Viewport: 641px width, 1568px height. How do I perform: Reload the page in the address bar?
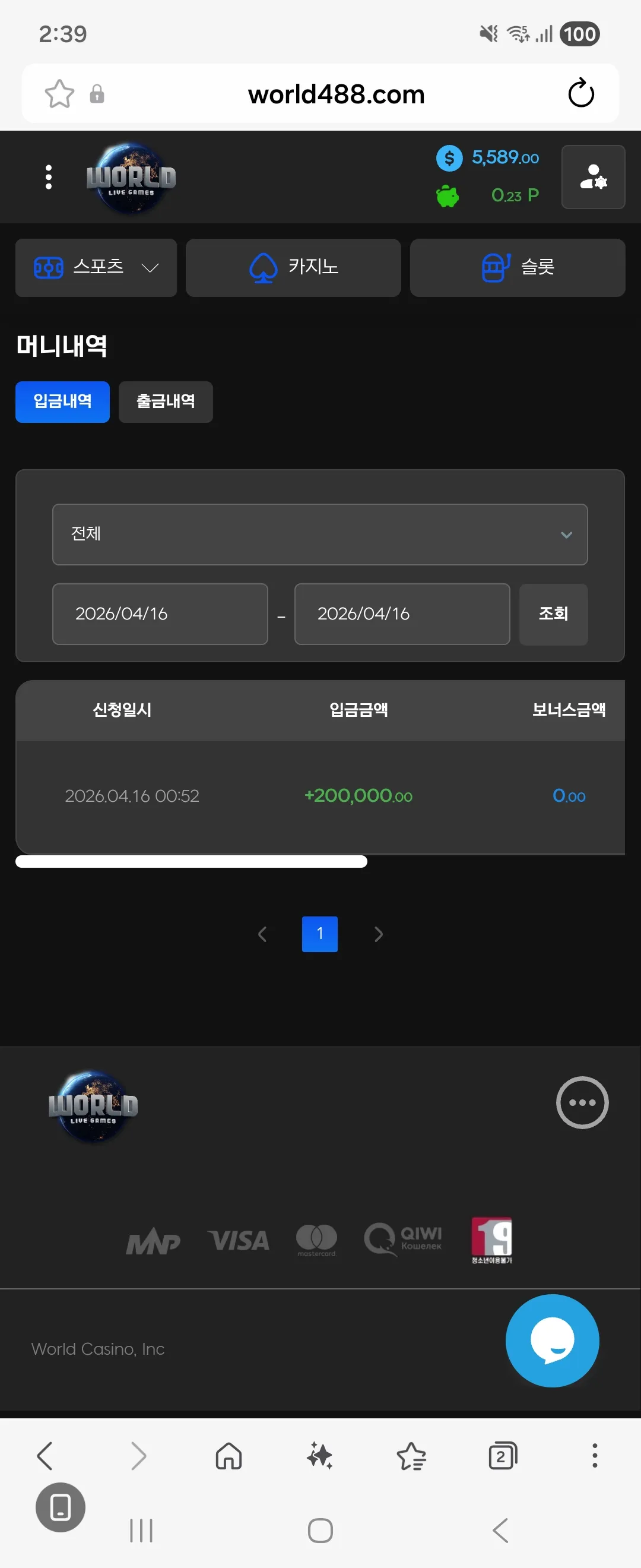[x=581, y=93]
